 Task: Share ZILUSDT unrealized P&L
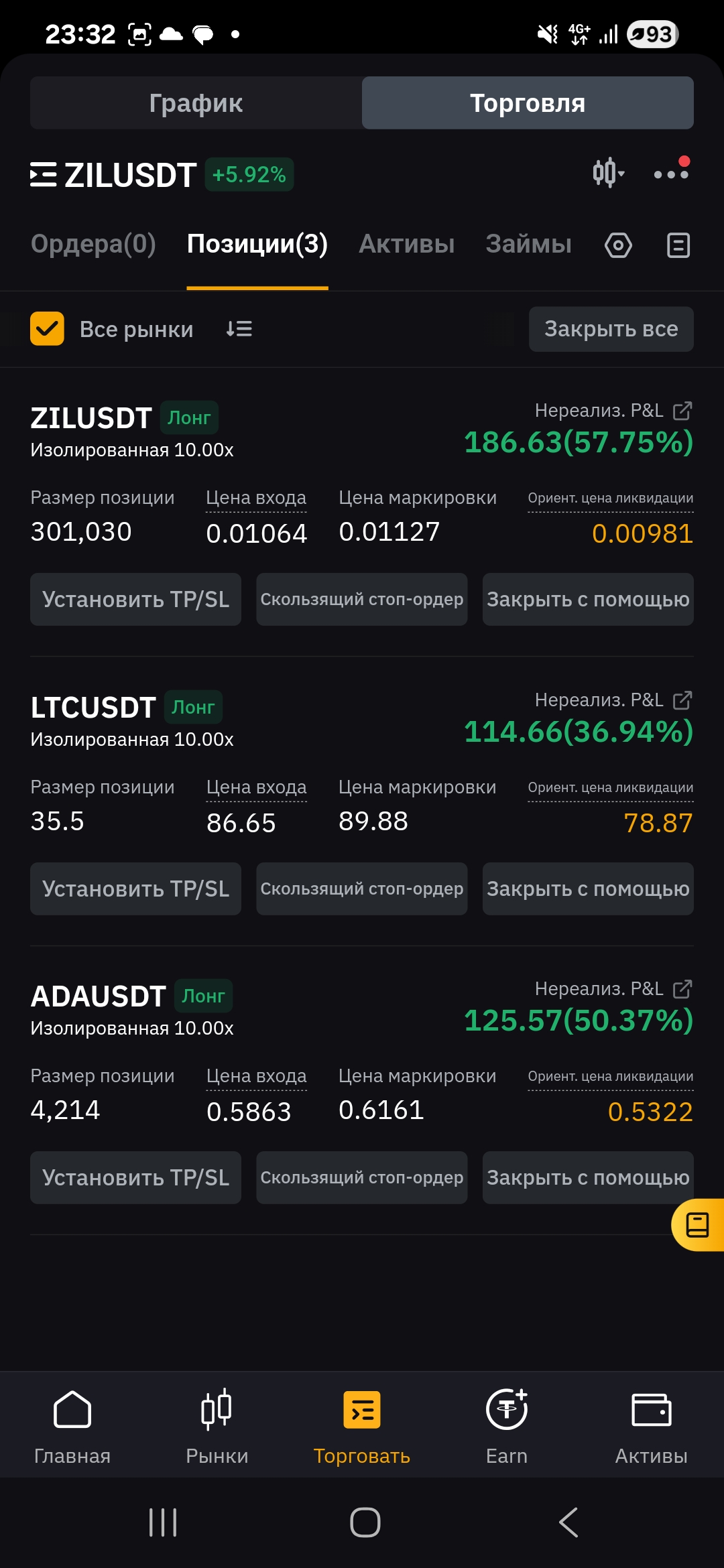[682, 411]
